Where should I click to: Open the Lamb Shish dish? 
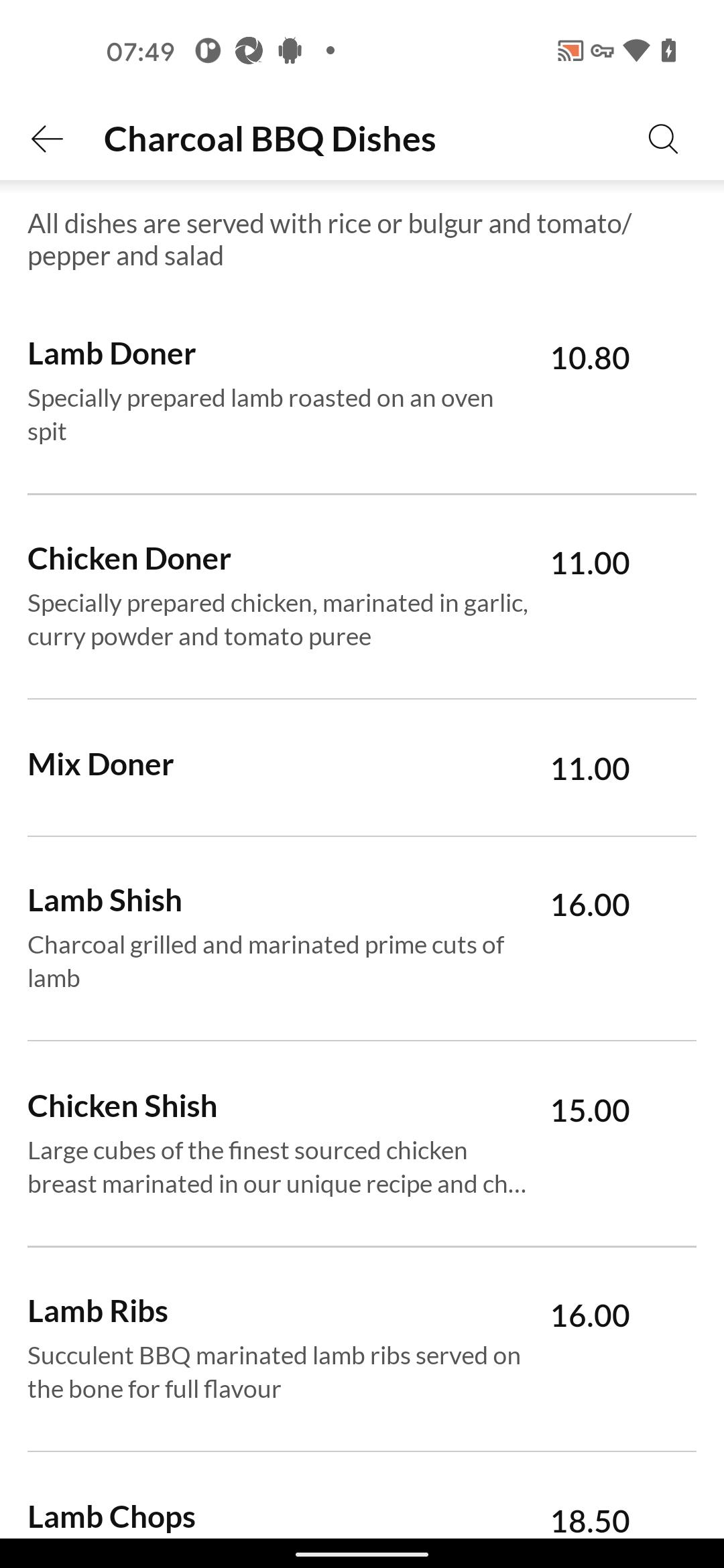(362, 939)
